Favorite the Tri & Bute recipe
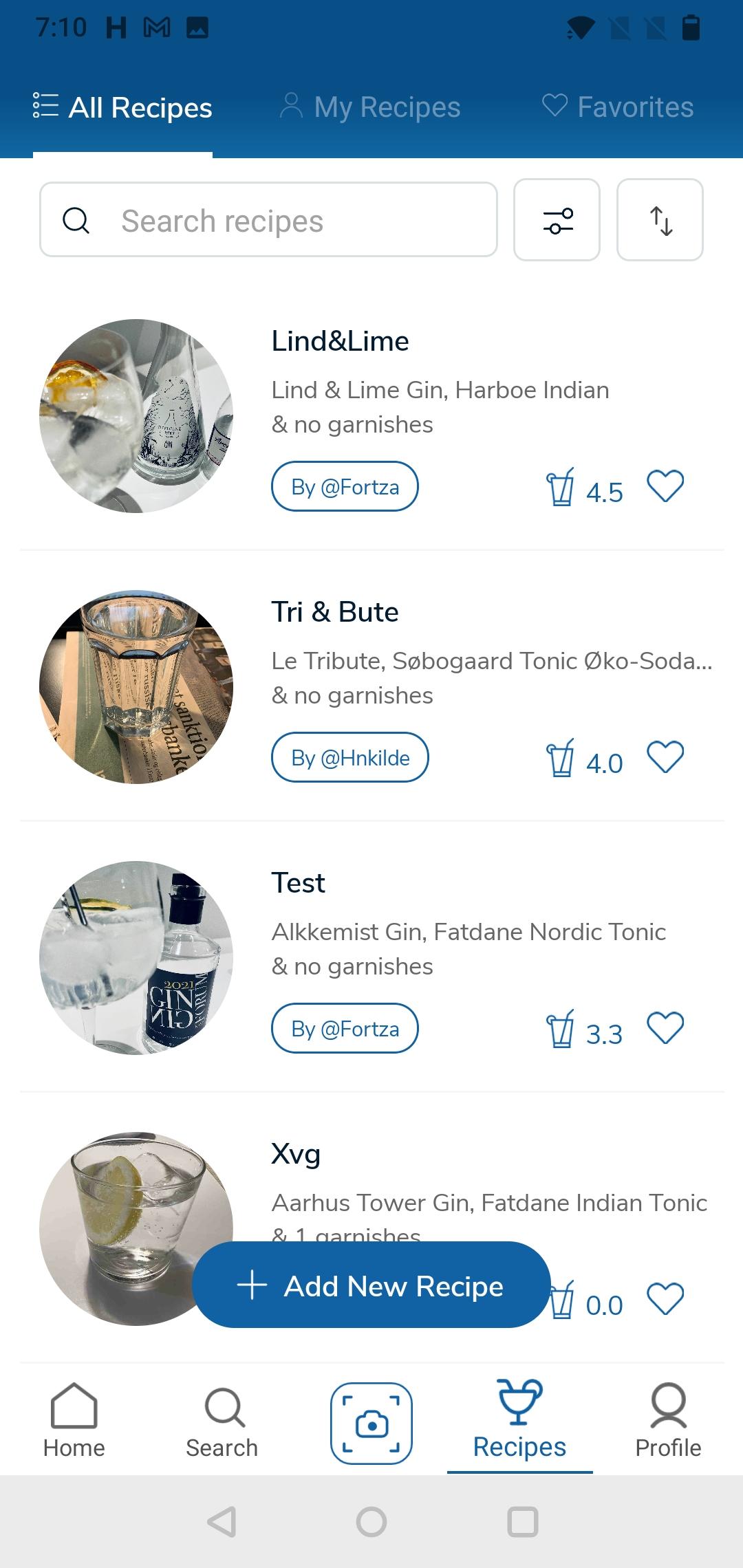 (x=665, y=757)
